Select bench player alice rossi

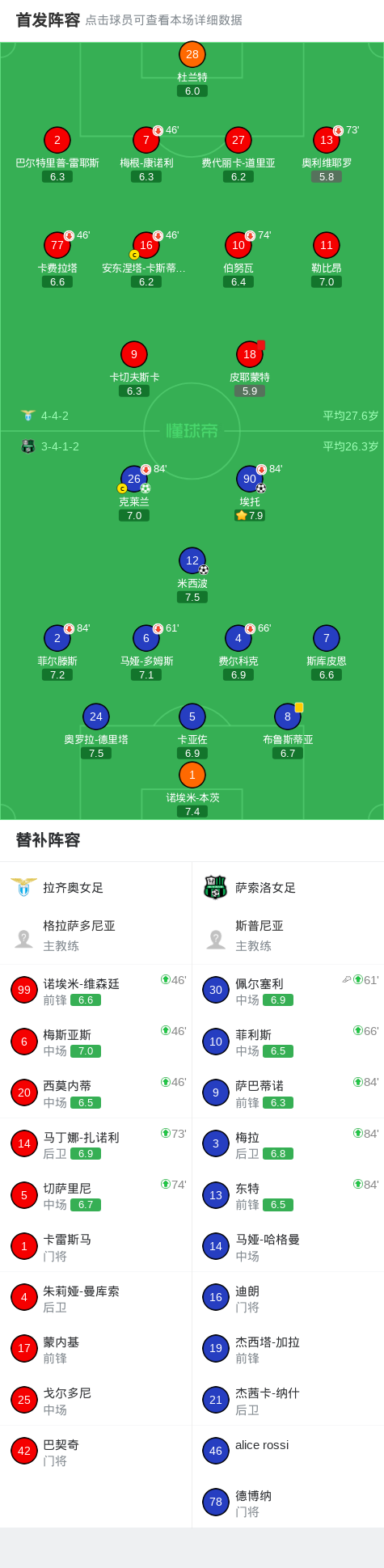tap(288, 1452)
